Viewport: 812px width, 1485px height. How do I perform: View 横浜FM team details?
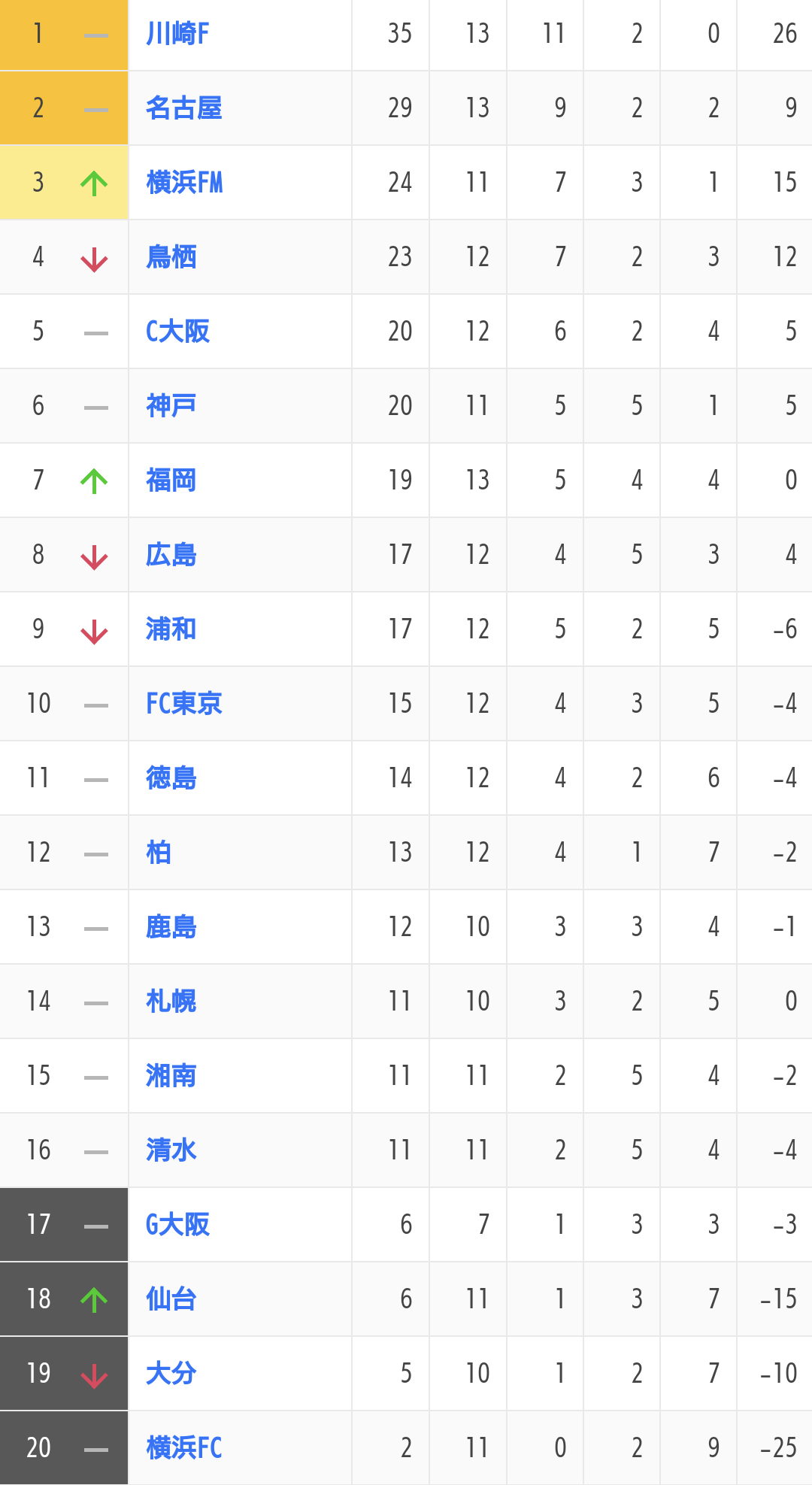coord(184,183)
